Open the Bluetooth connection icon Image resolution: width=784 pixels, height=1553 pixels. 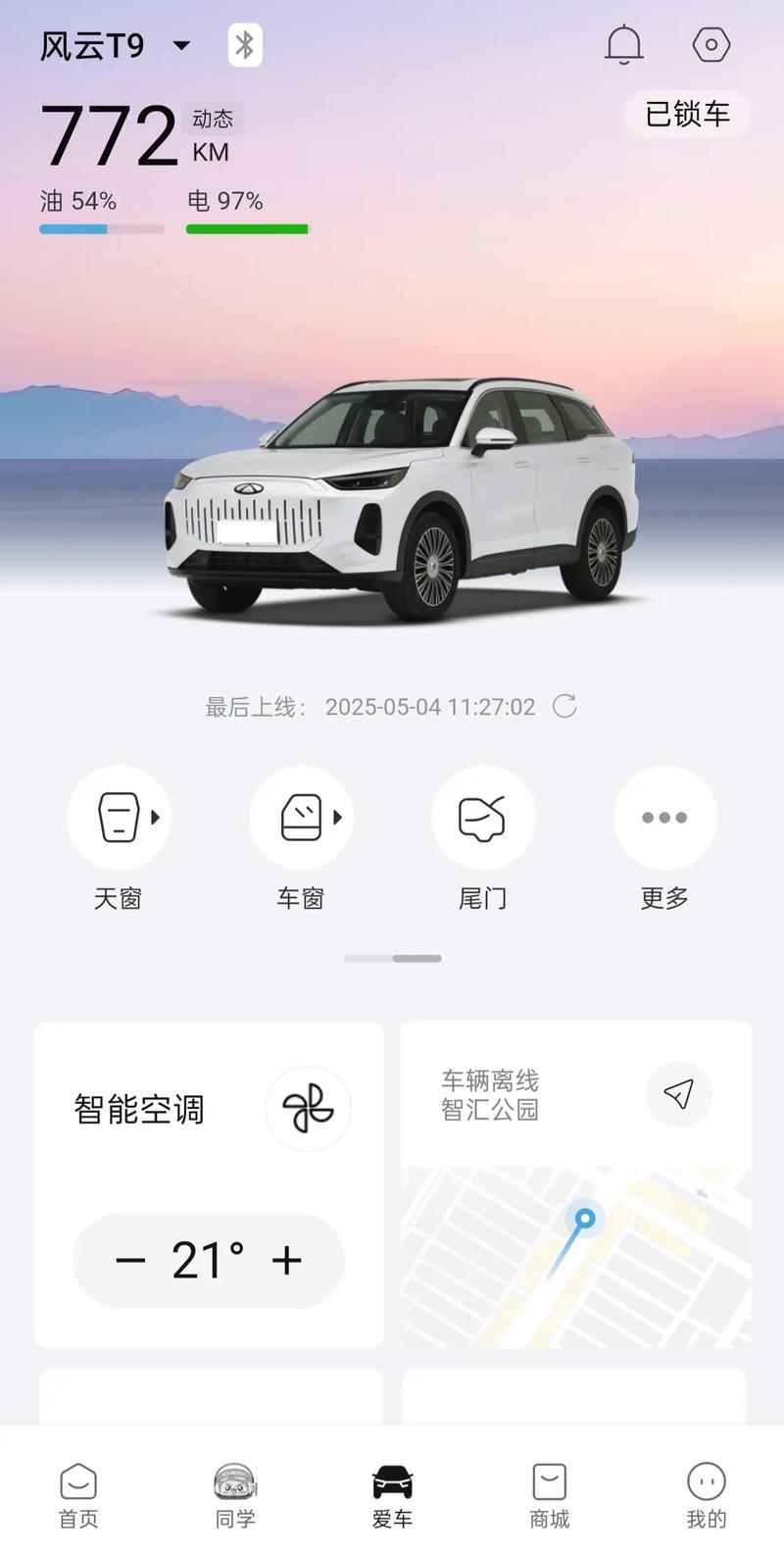244,44
